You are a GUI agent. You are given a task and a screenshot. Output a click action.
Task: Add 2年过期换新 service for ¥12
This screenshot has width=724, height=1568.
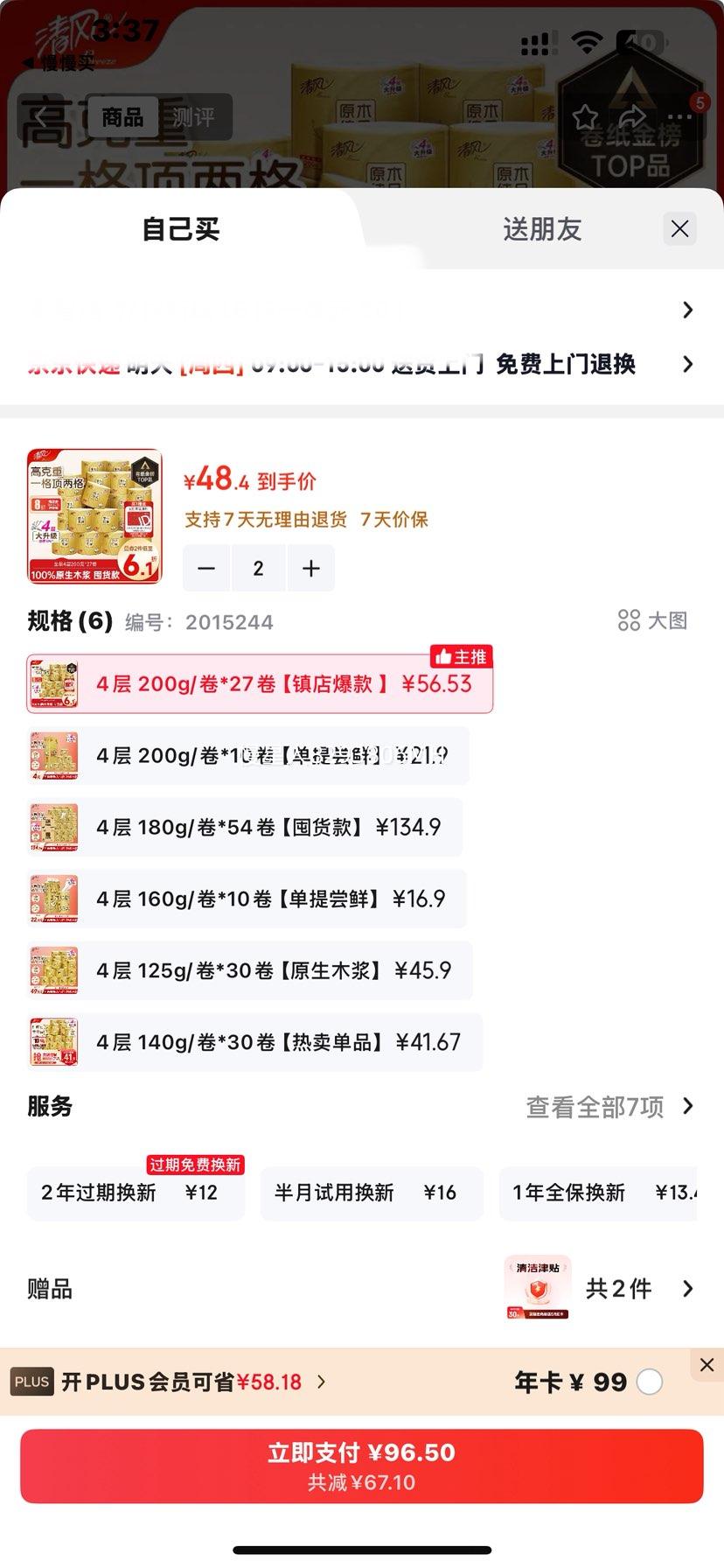click(136, 1193)
